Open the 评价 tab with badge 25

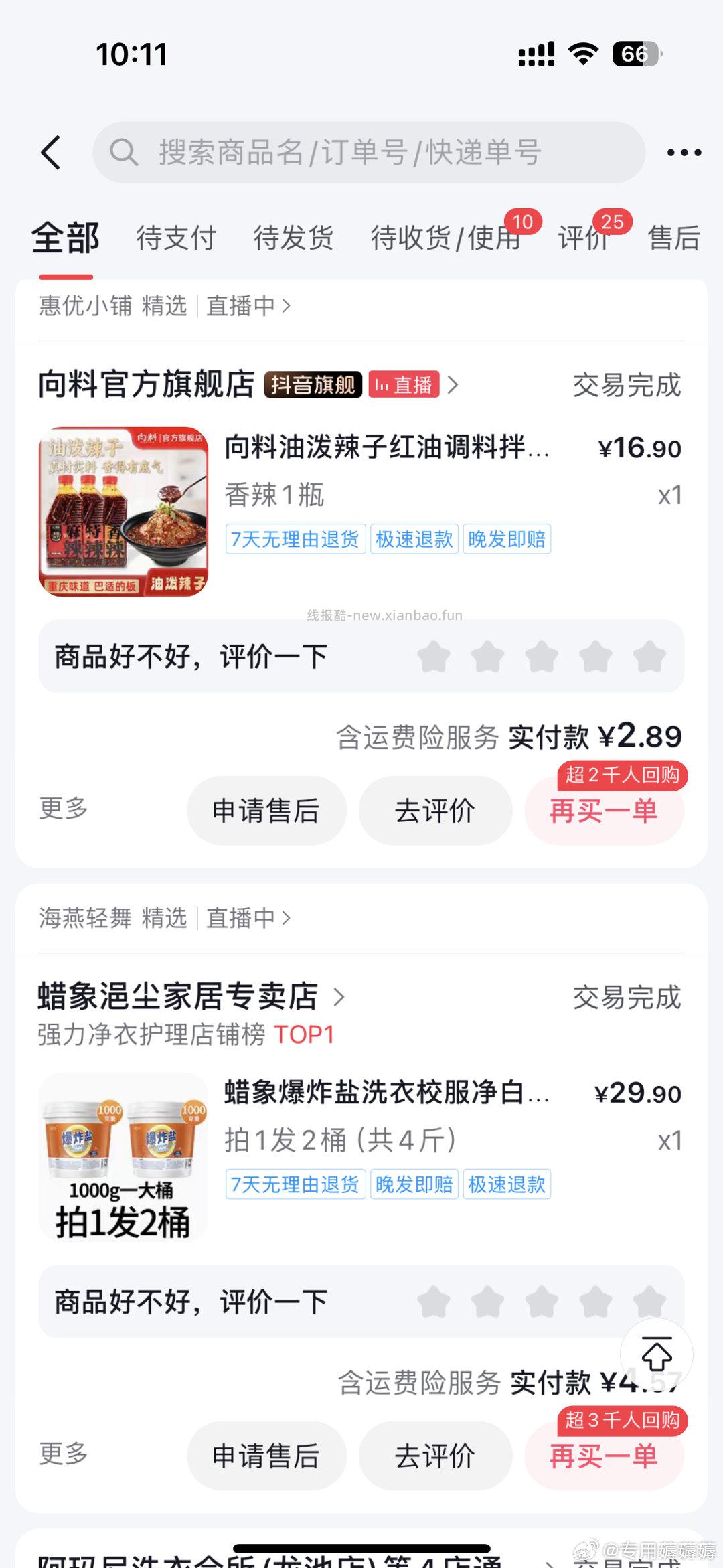[584, 238]
